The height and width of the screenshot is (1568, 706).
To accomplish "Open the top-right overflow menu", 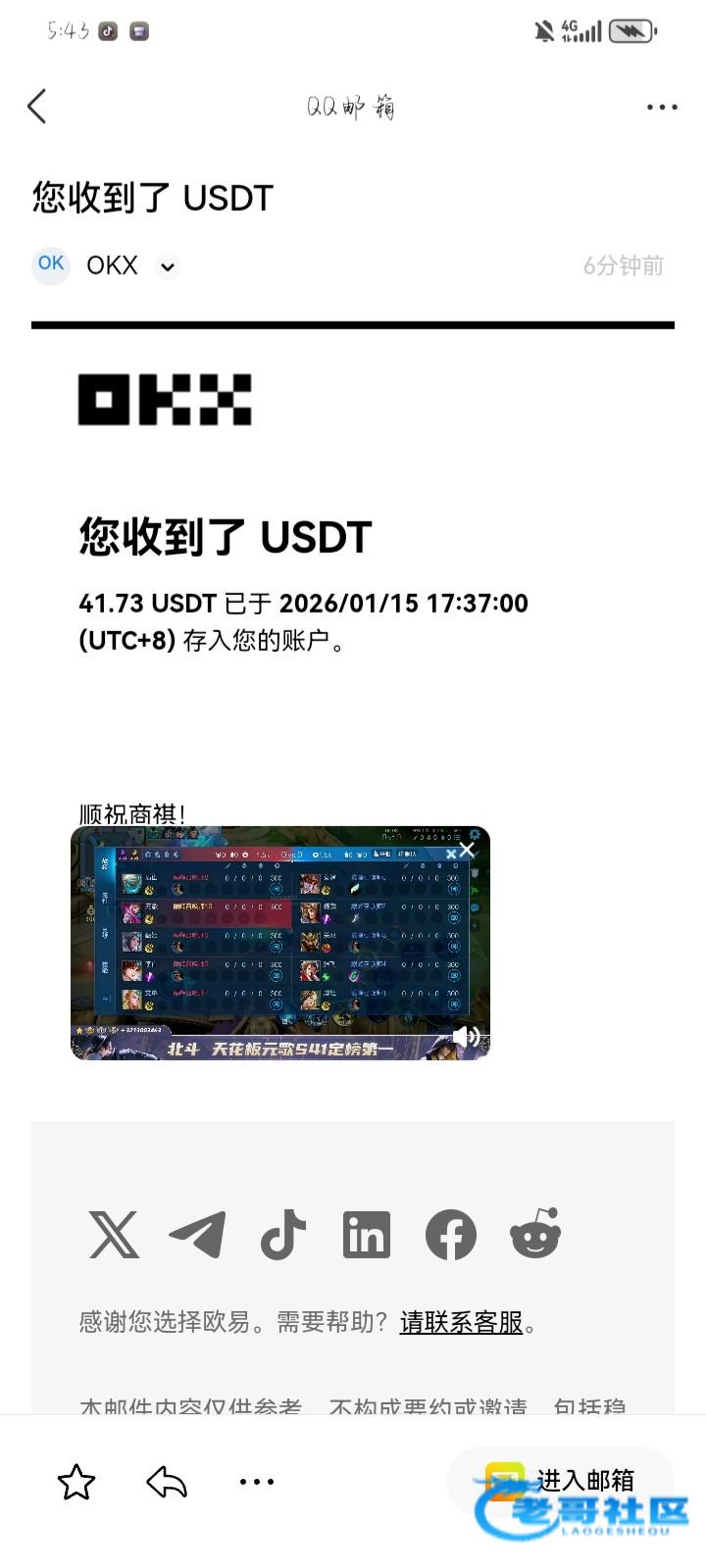I will coord(662,107).
